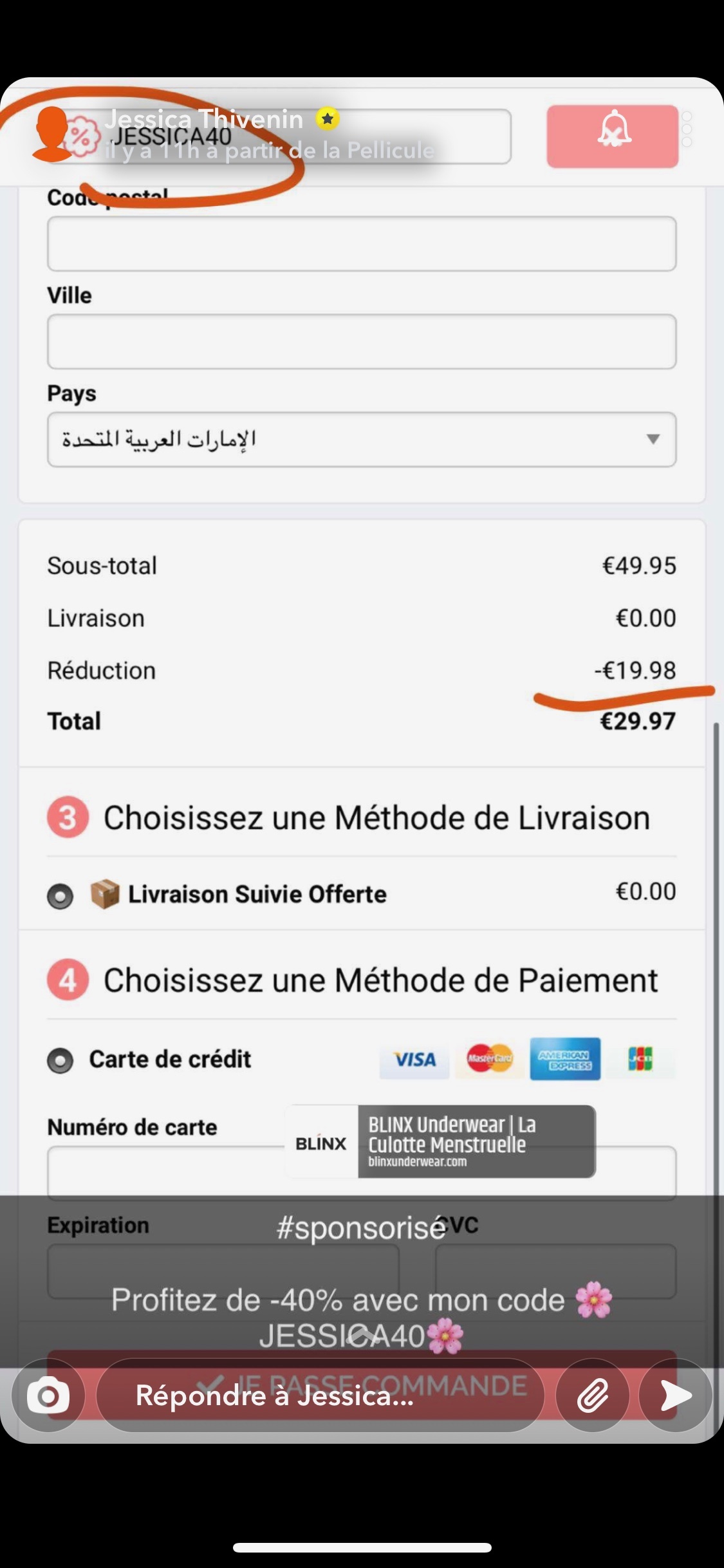Open the BLINX Underwear link card
This screenshot has width=724, height=1568.
pos(441,1141)
